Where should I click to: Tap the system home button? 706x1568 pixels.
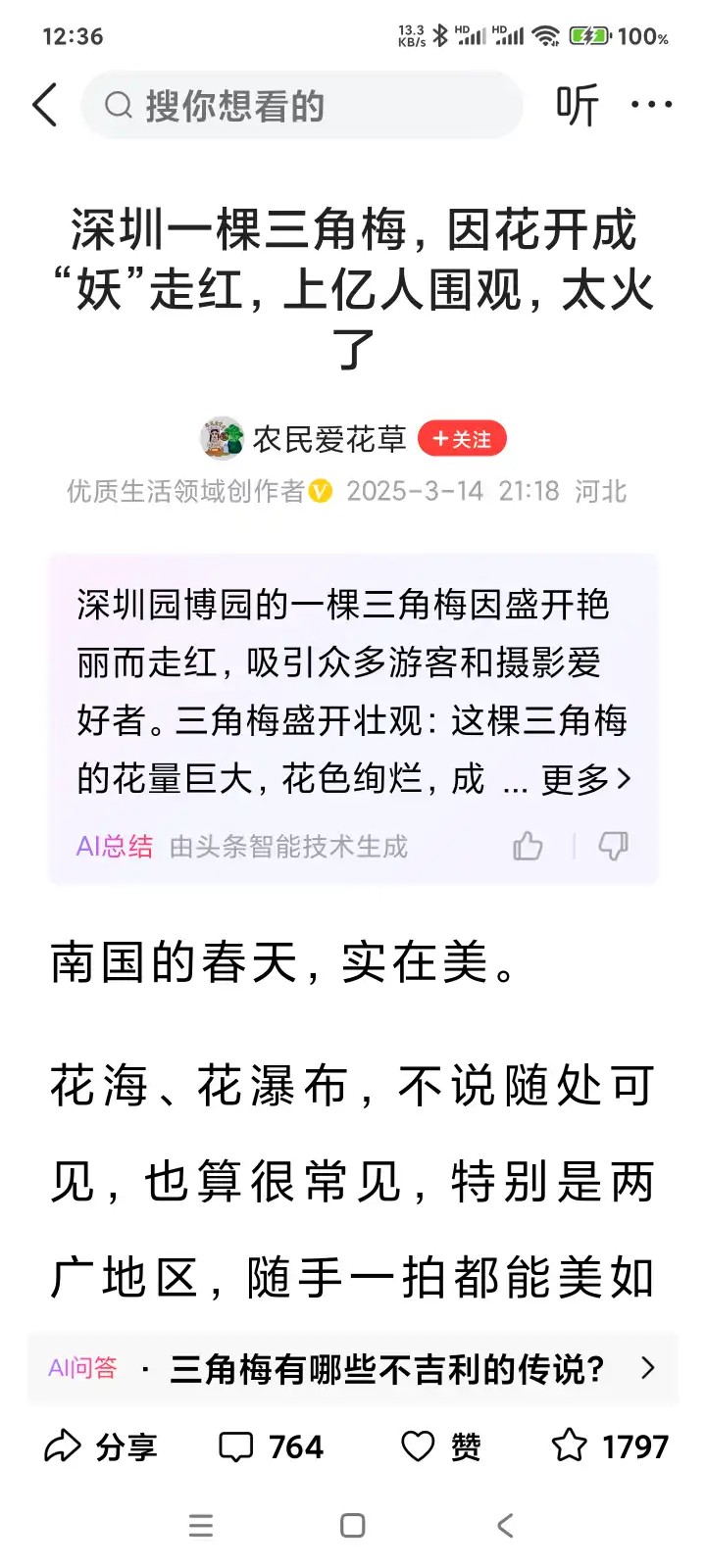coord(353,1526)
